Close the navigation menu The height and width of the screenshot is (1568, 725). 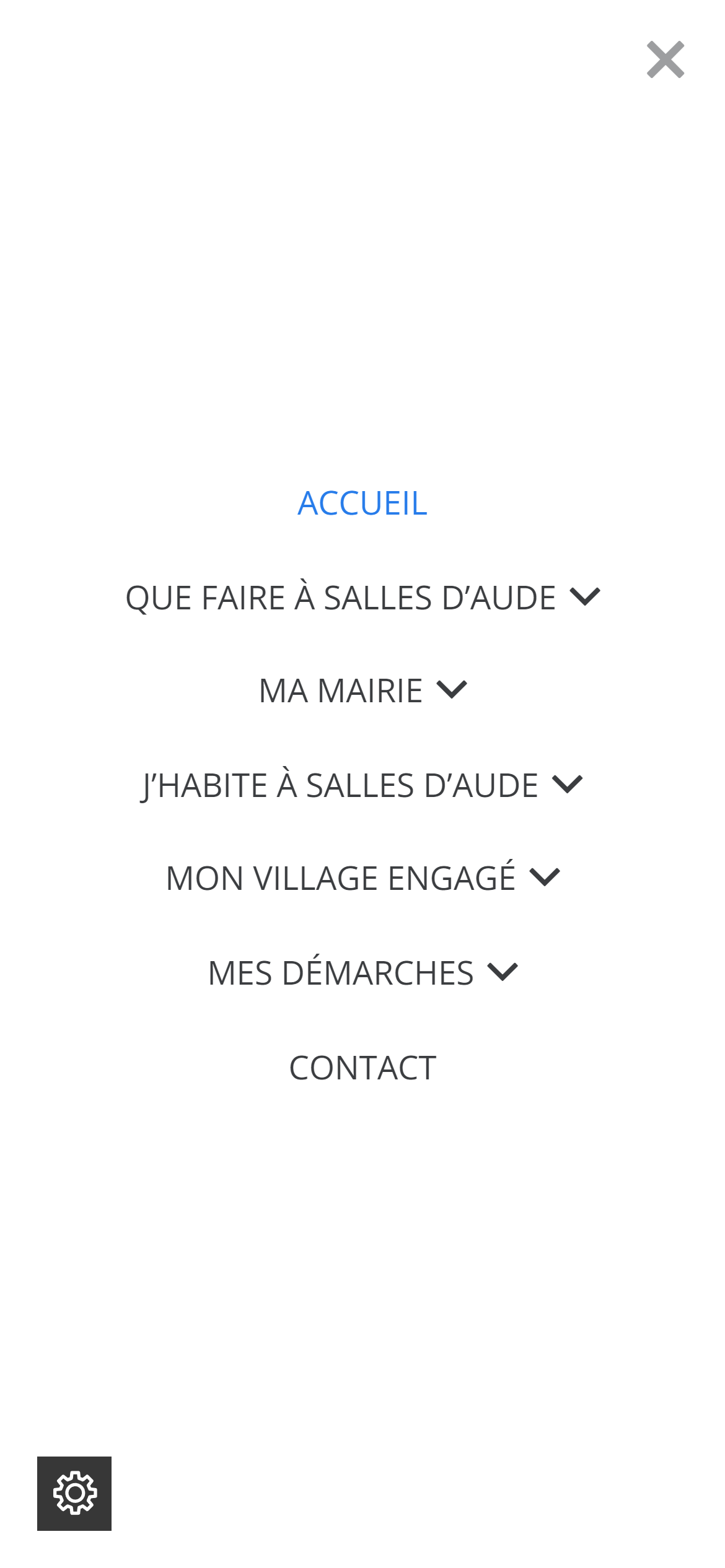click(666, 59)
